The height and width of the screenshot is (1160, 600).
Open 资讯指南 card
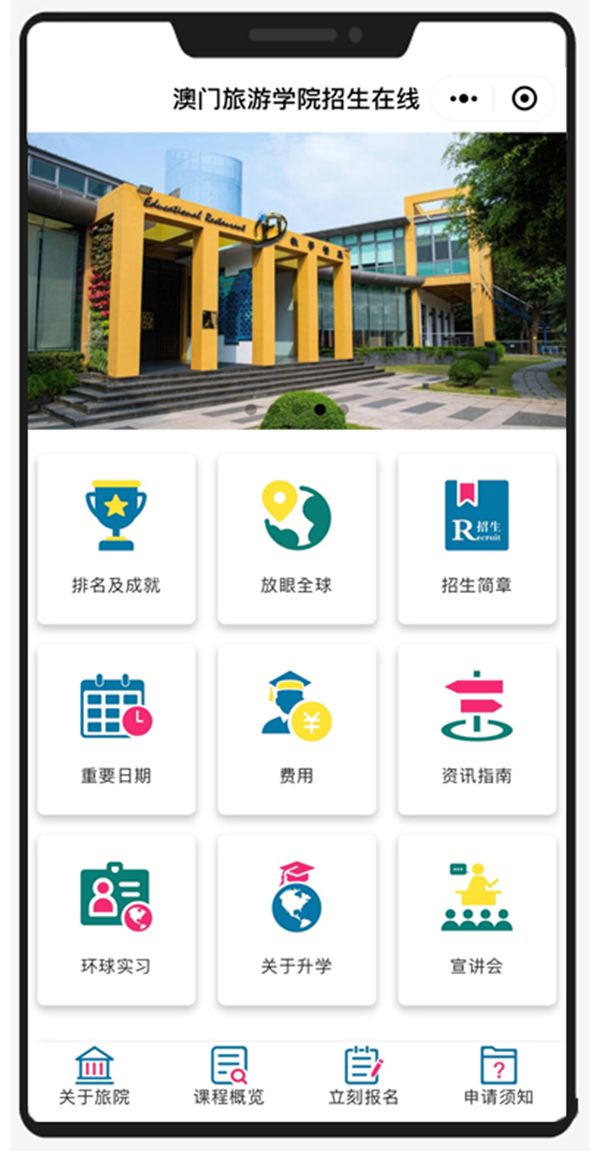pyautogui.click(x=477, y=728)
